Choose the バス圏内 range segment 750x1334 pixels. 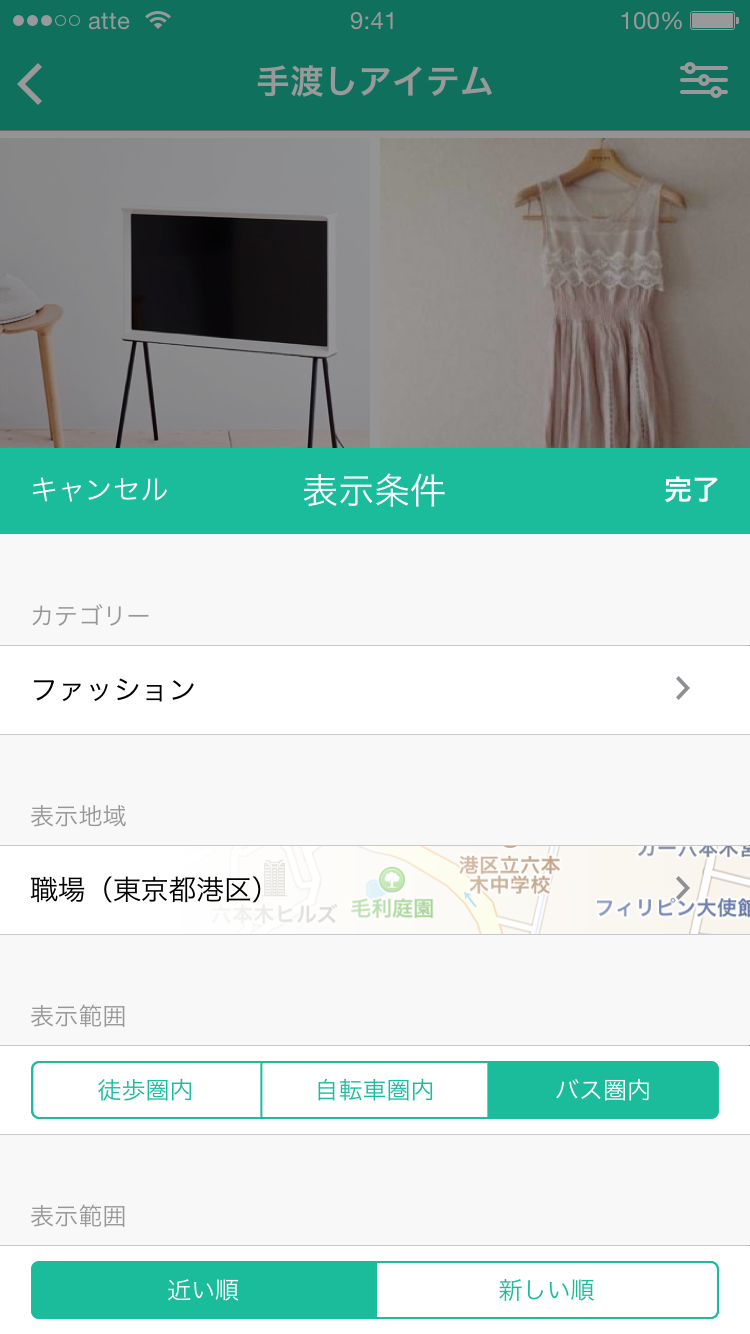[603, 1090]
